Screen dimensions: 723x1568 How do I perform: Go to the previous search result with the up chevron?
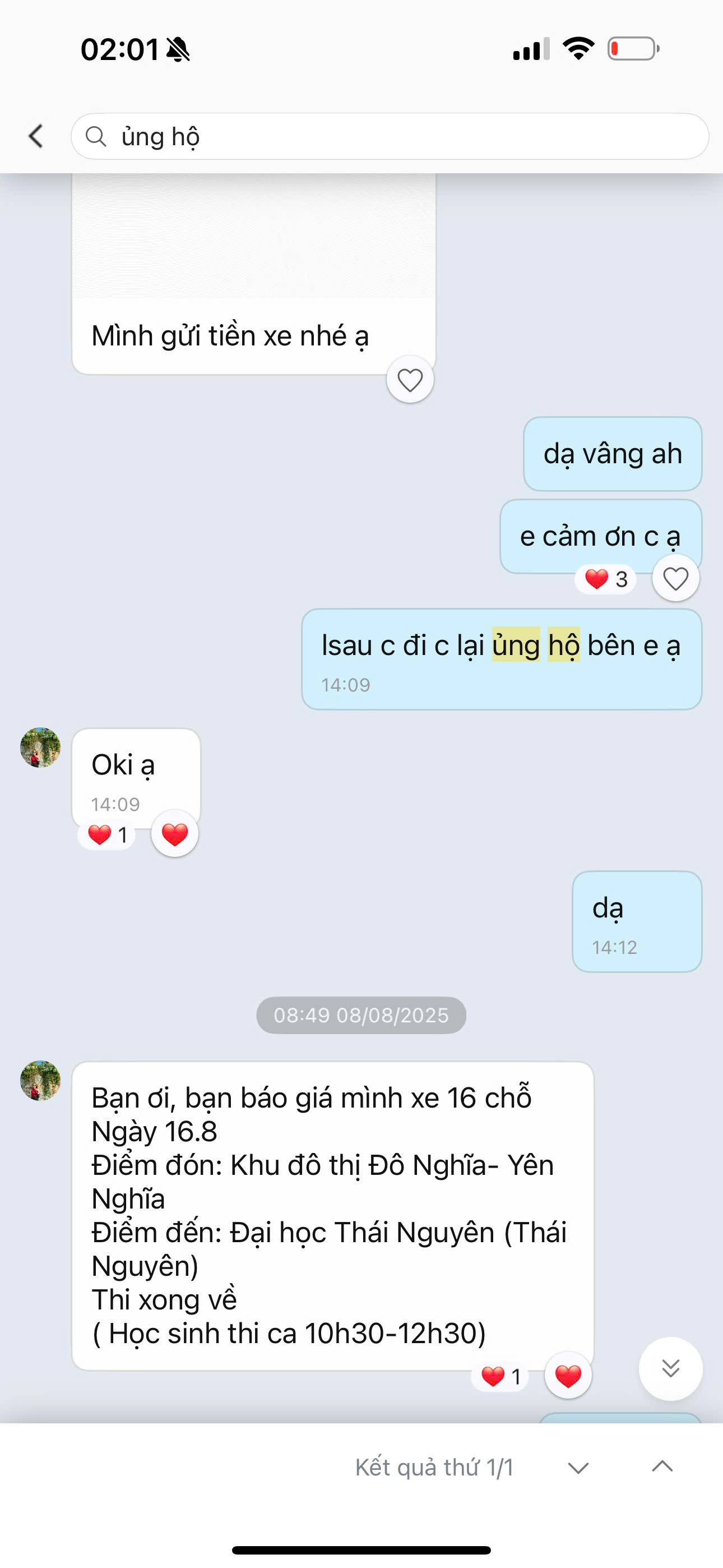pyautogui.click(x=662, y=1466)
